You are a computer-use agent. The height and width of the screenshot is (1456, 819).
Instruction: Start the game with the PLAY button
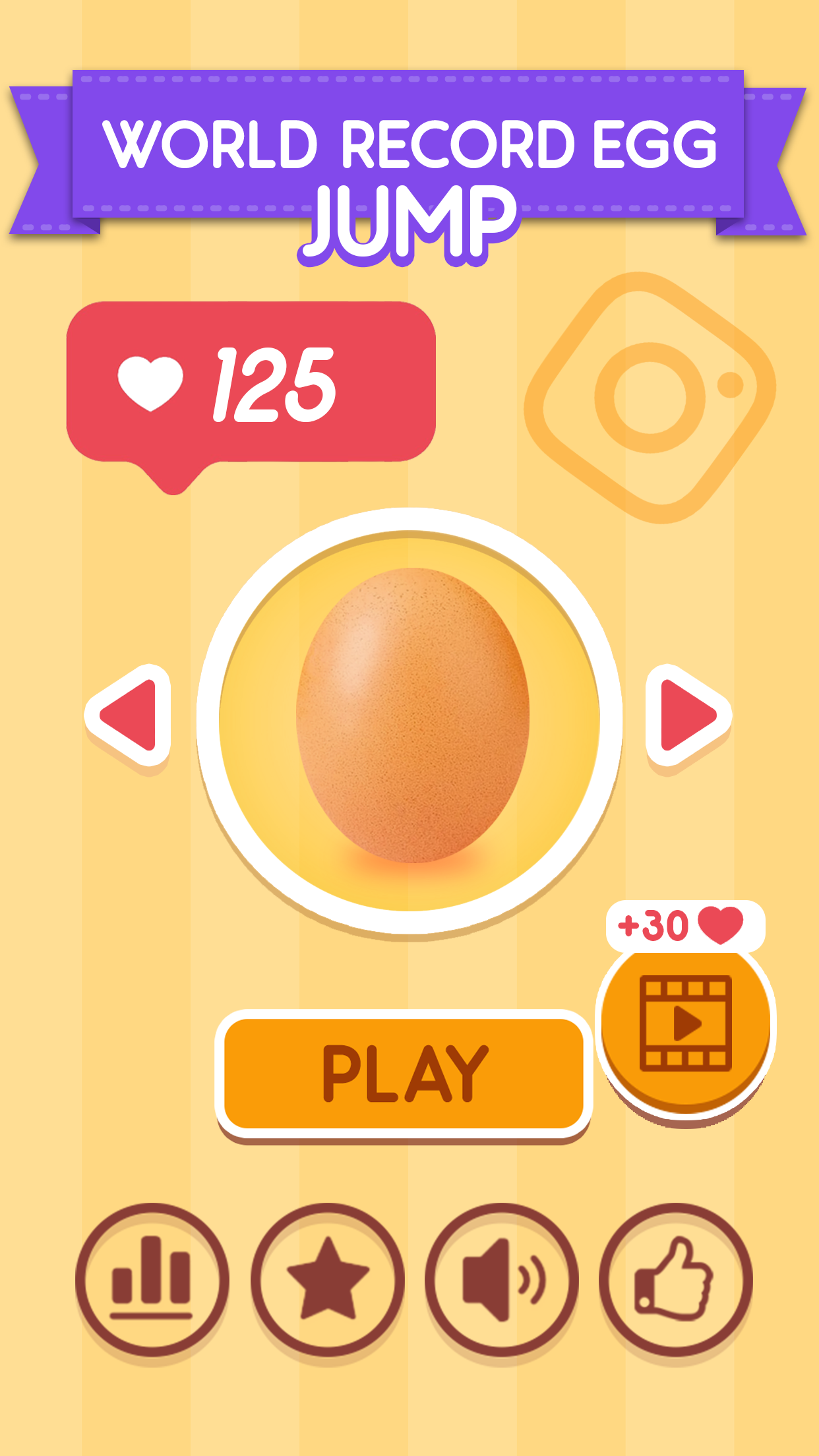(x=404, y=1074)
